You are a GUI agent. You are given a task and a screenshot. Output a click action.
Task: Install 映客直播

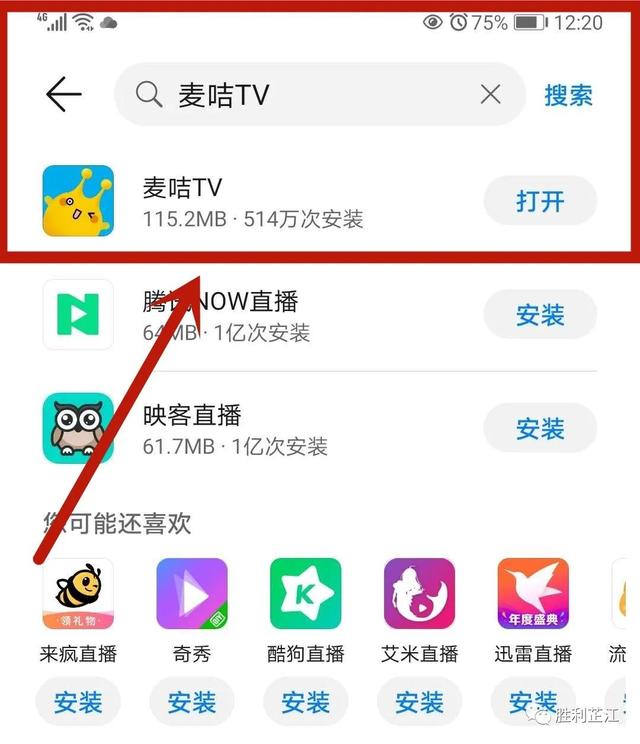click(540, 428)
